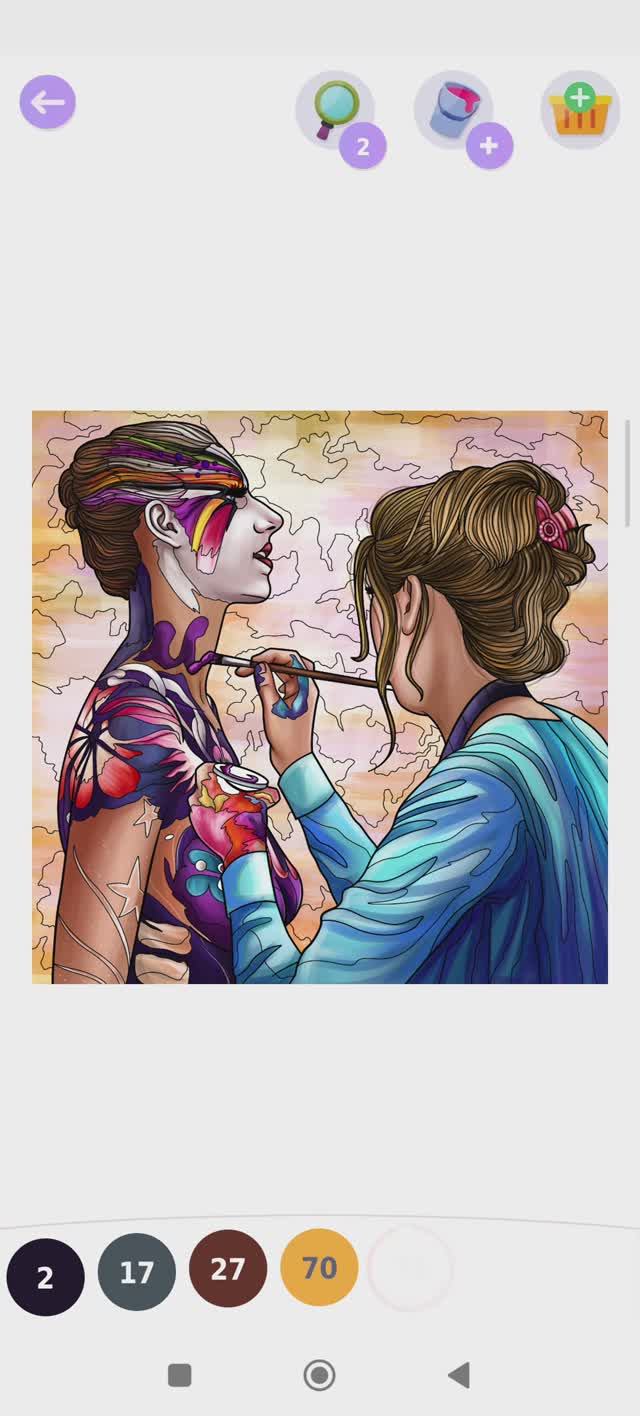The height and width of the screenshot is (1416, 640).
Task: Go back using the purple arrow
Action: [47, 102]
